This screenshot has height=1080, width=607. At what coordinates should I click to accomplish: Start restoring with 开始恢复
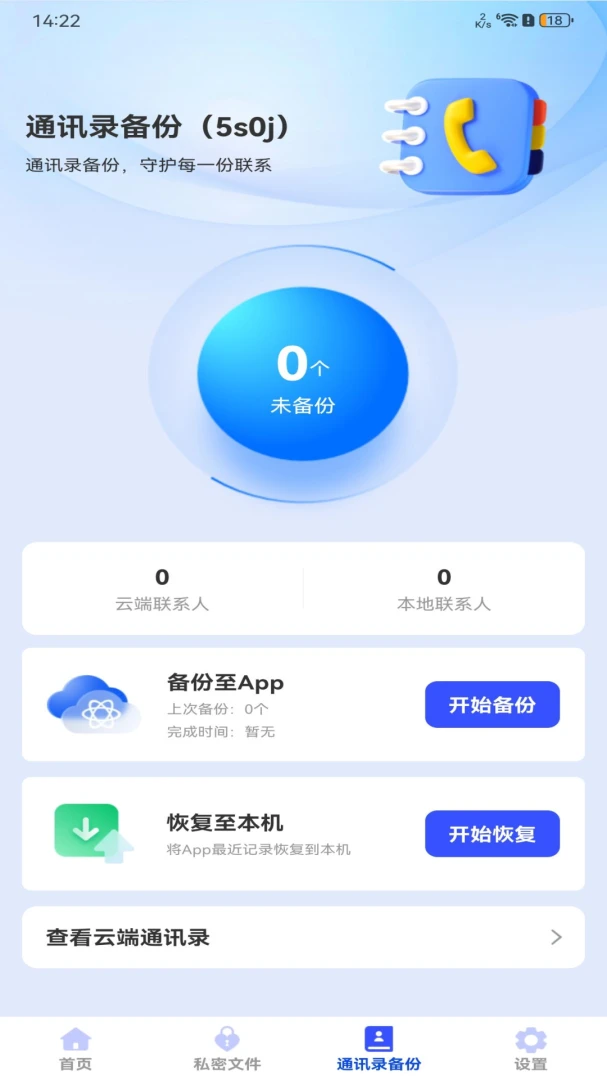click(492, 833)
